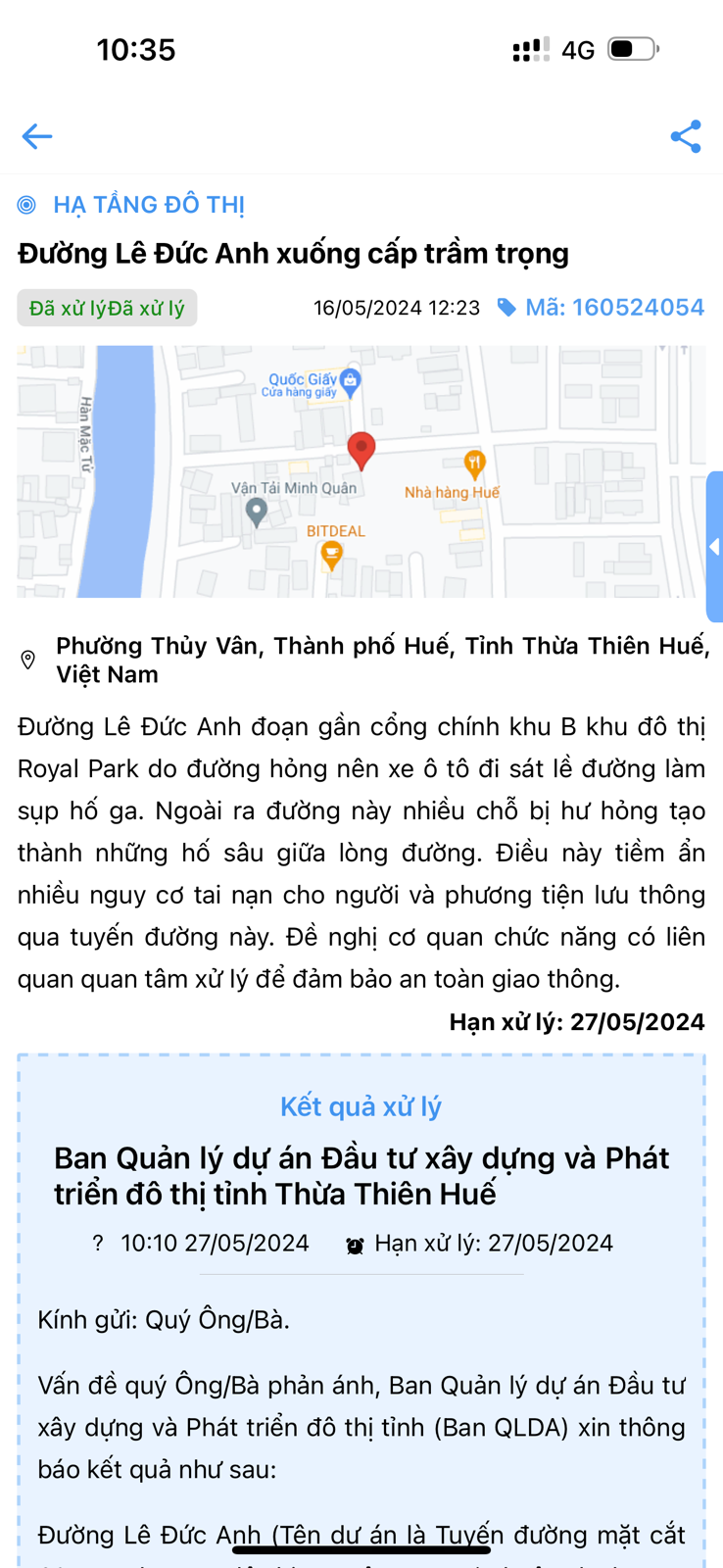The width and height of the screenshot is (723, 1568).
Task: Expand the blue side panel handle
Action: coord(714,547)
